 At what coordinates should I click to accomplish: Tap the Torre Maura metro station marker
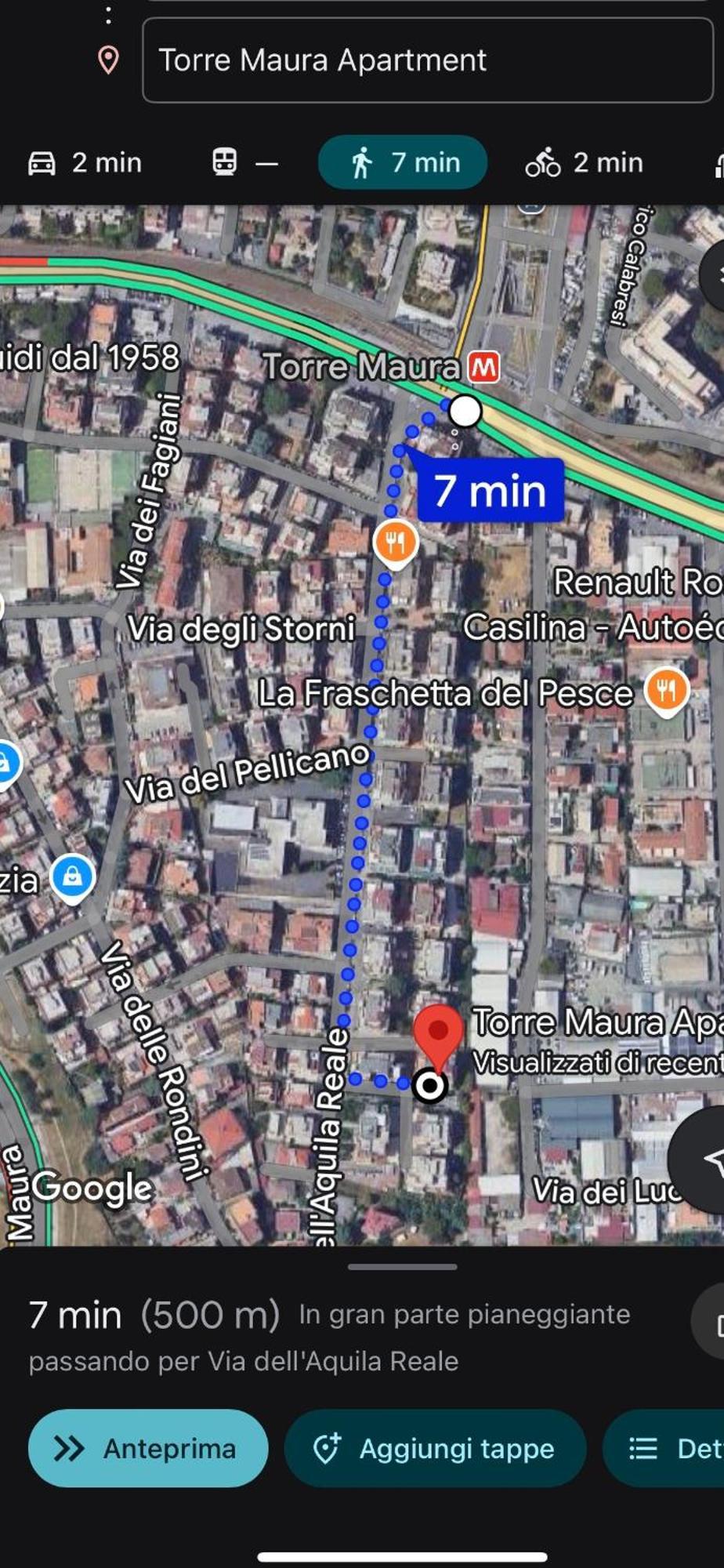point(483,367)
